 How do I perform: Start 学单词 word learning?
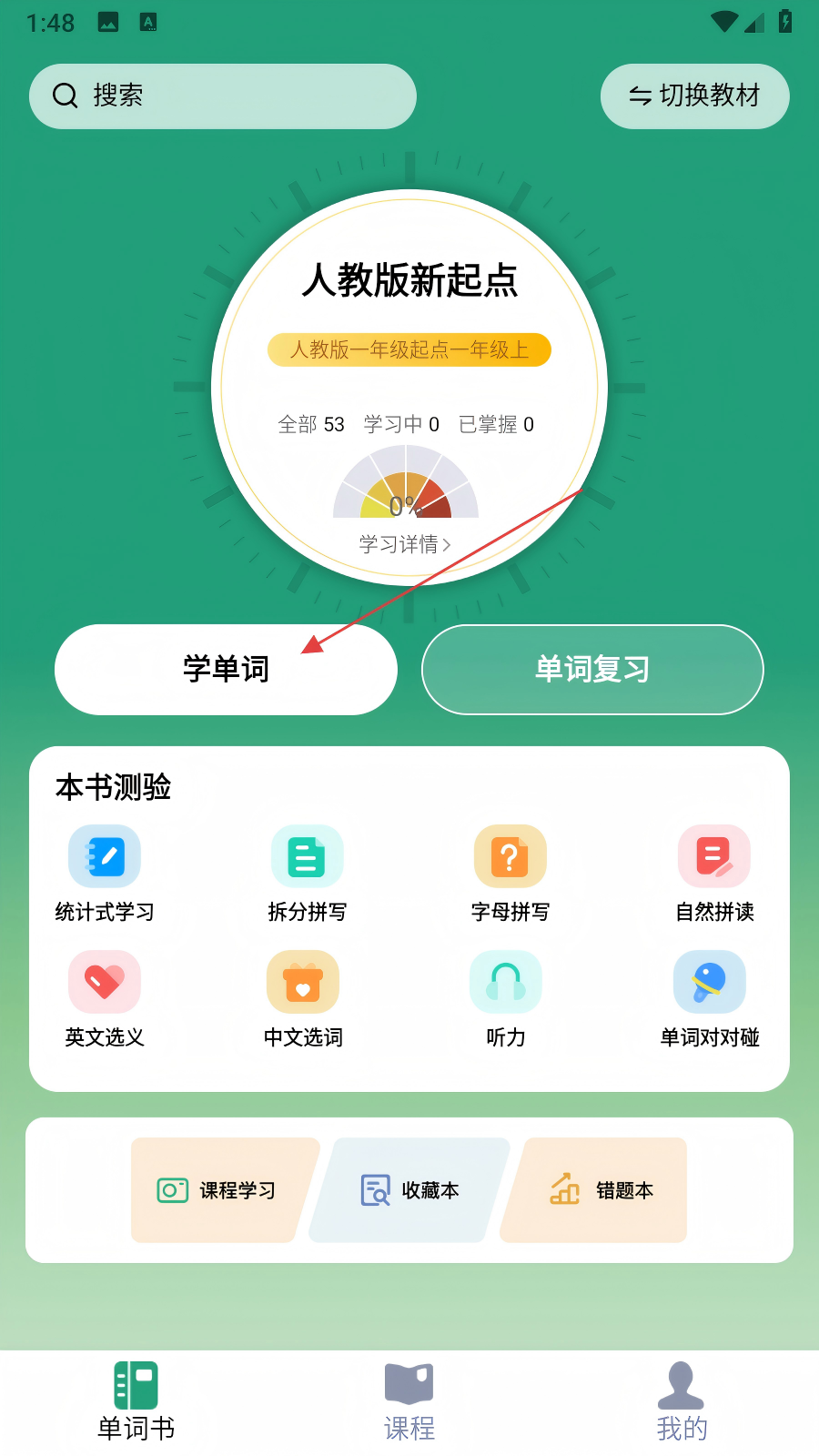point(226,669)
